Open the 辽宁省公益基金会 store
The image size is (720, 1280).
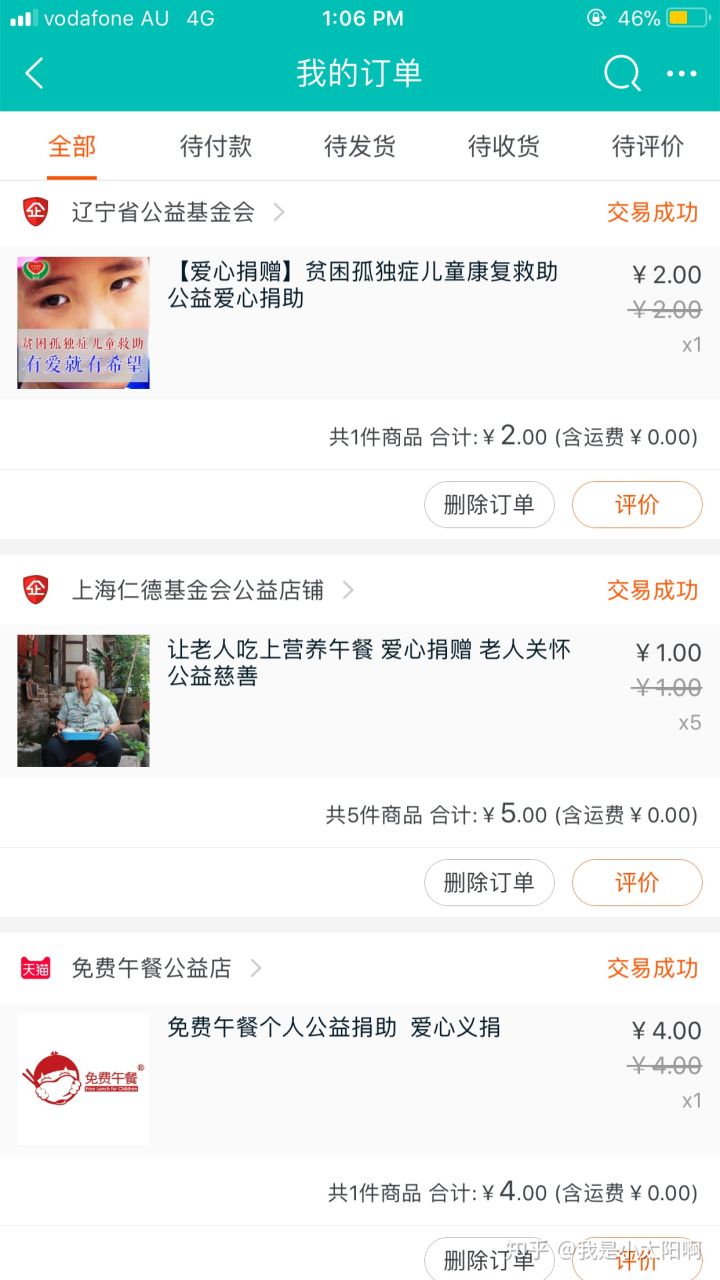[x=165, y=212]
